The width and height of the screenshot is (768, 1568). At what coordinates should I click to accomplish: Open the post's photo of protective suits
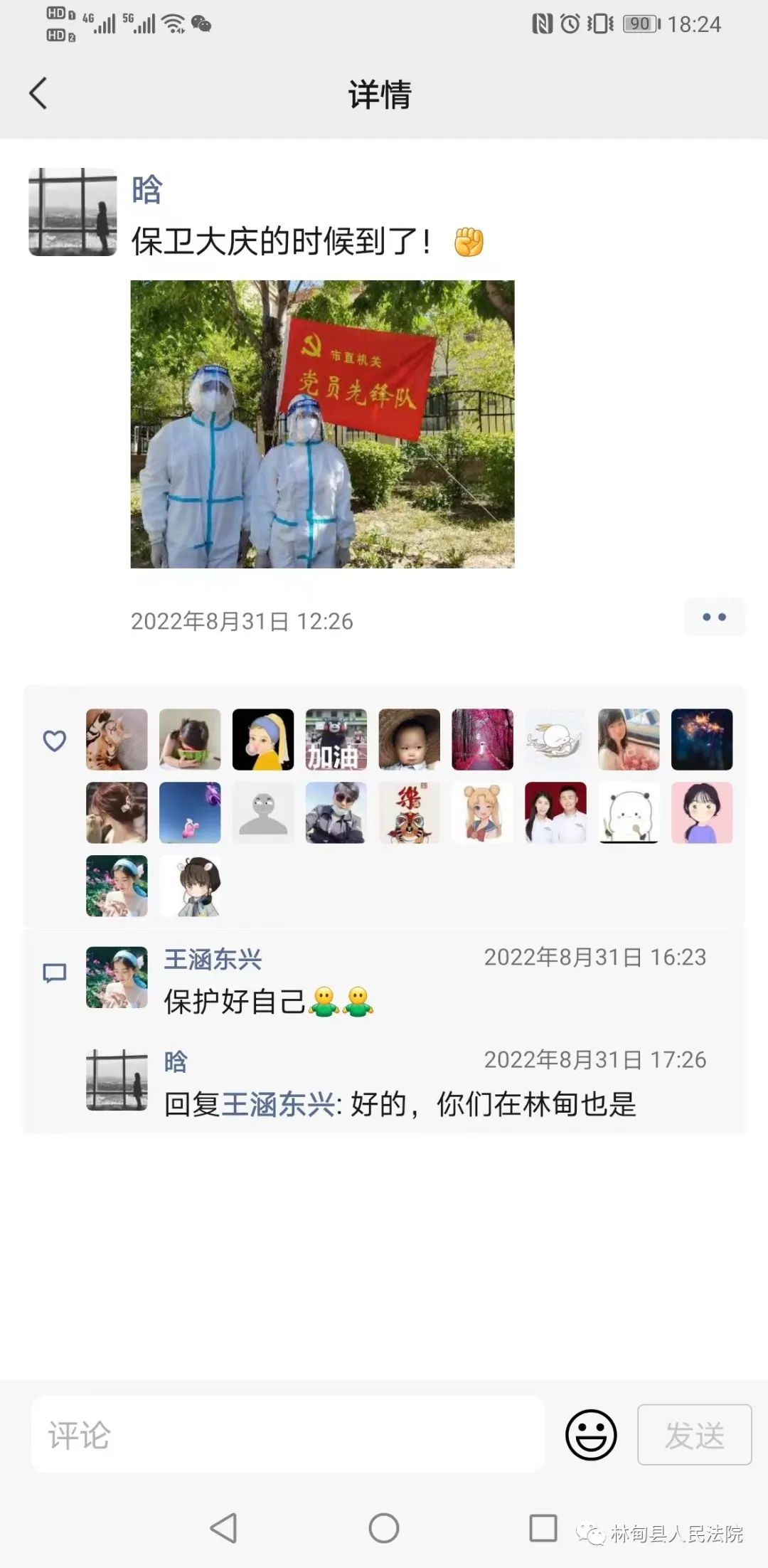tap(322, 424)
